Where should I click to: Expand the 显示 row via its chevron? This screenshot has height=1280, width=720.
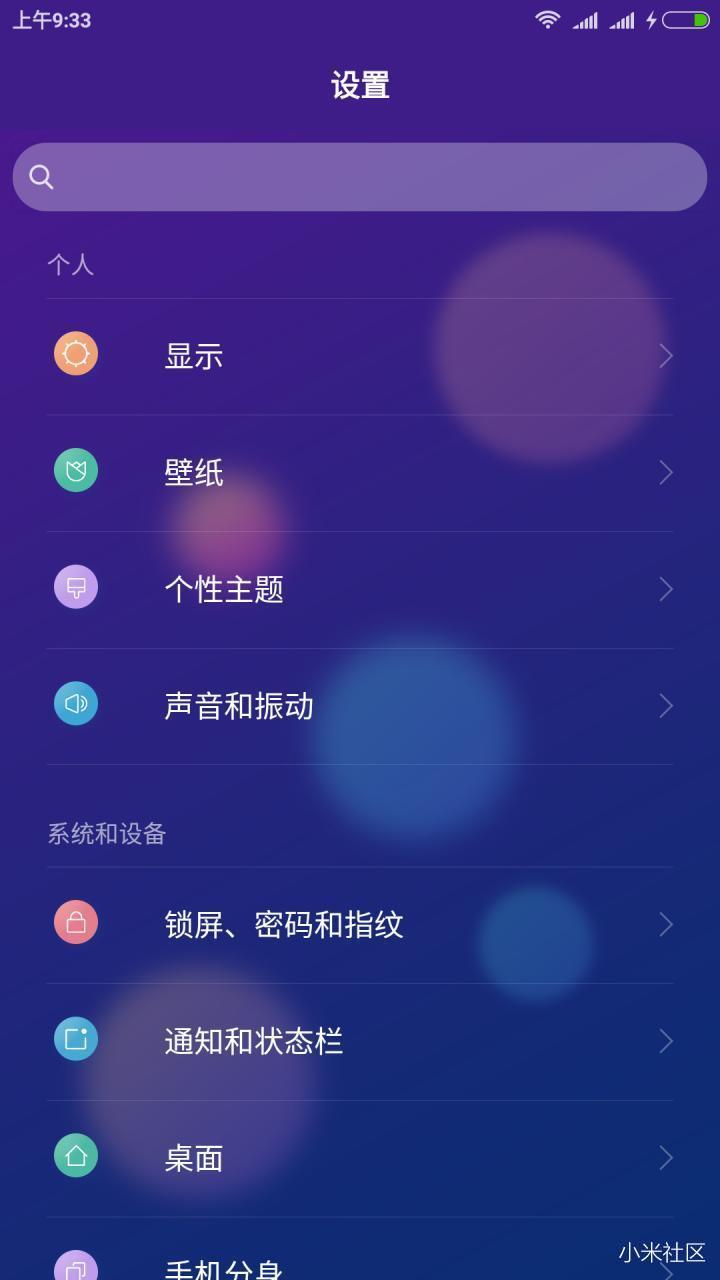tap(665, 354)
